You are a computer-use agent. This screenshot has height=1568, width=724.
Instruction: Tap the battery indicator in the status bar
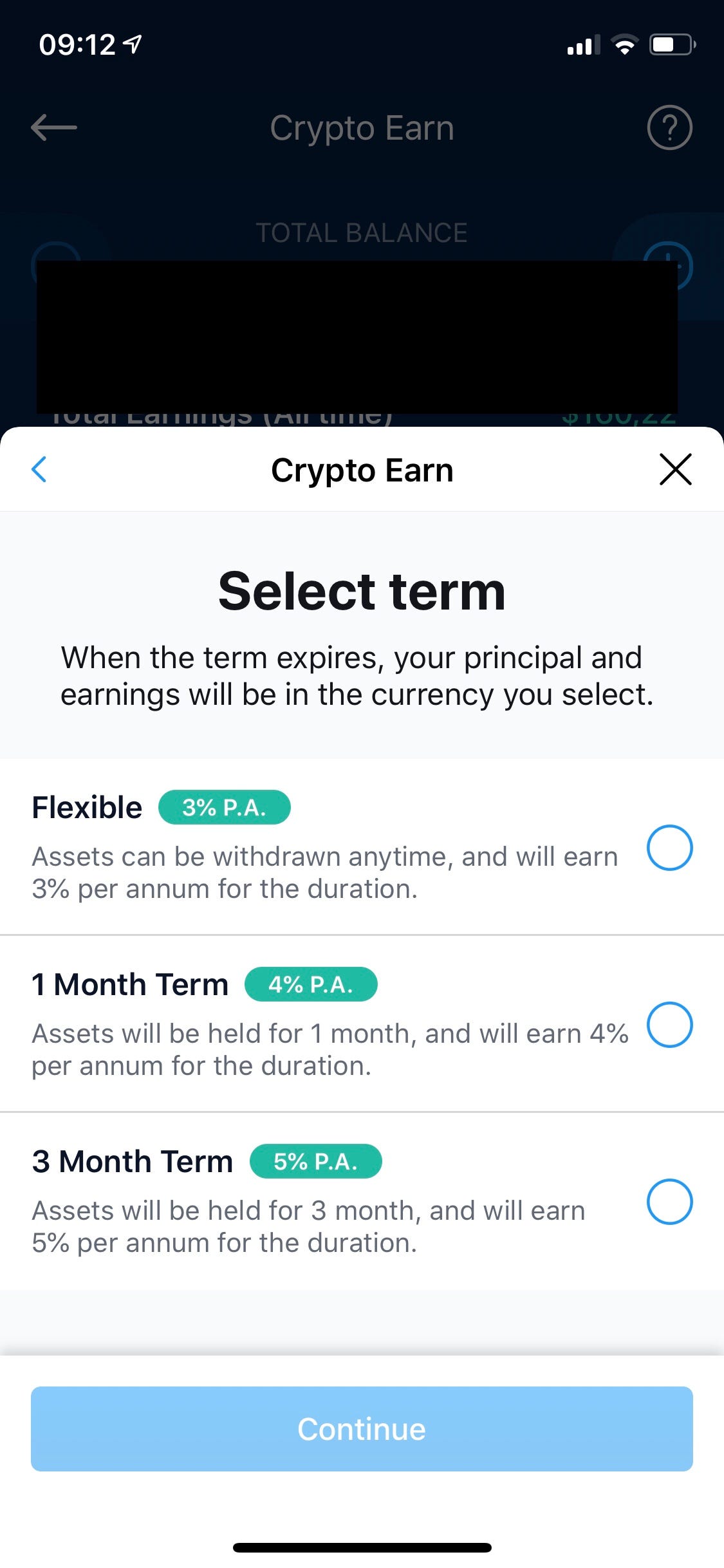coord(671,44)
